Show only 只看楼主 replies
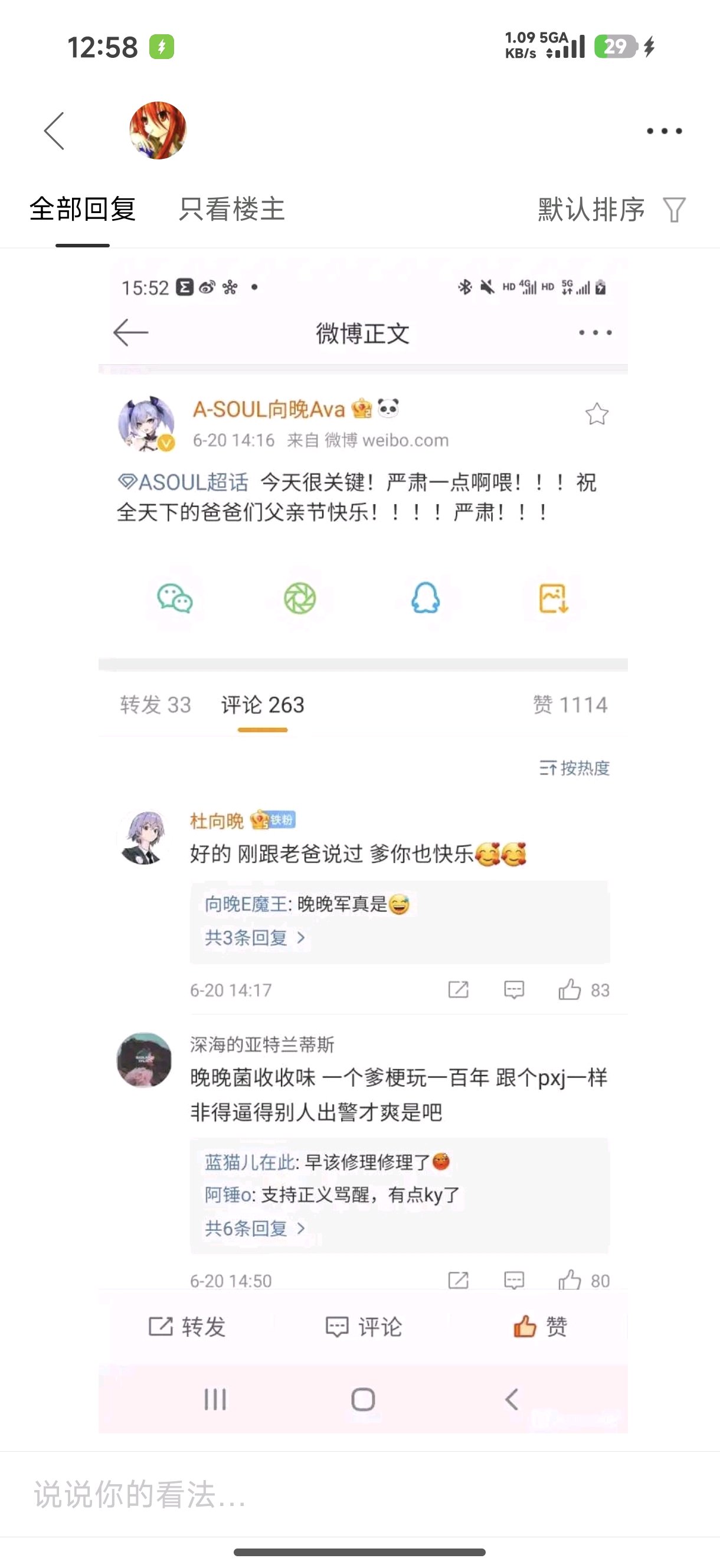This screenshot has width=720, height=1568. pos(232,210)
